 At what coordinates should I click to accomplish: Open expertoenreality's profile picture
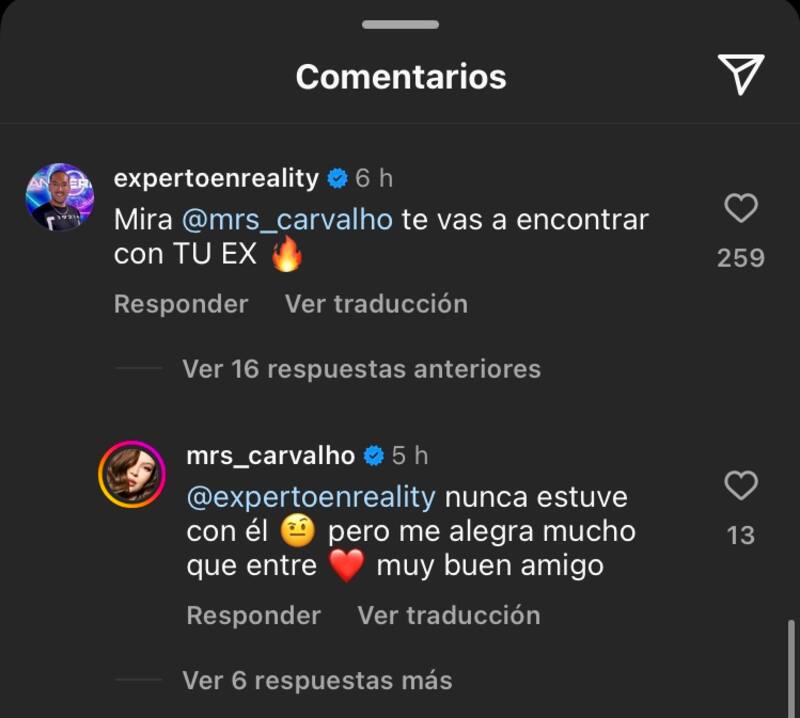tap(60, 197)
